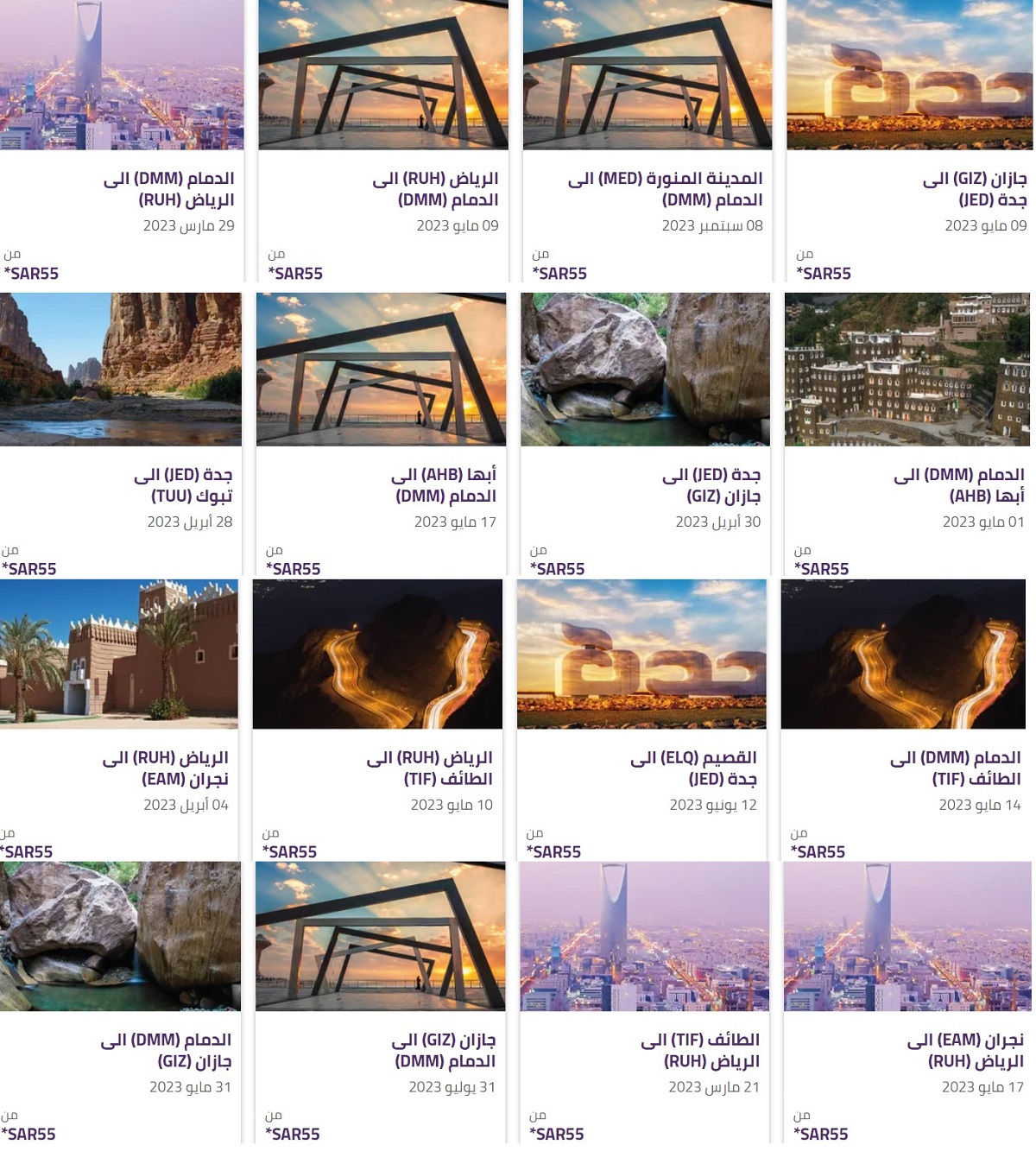Open the Dammam (DMM) to Jazan (GIZ) card

coord(166,1051)
